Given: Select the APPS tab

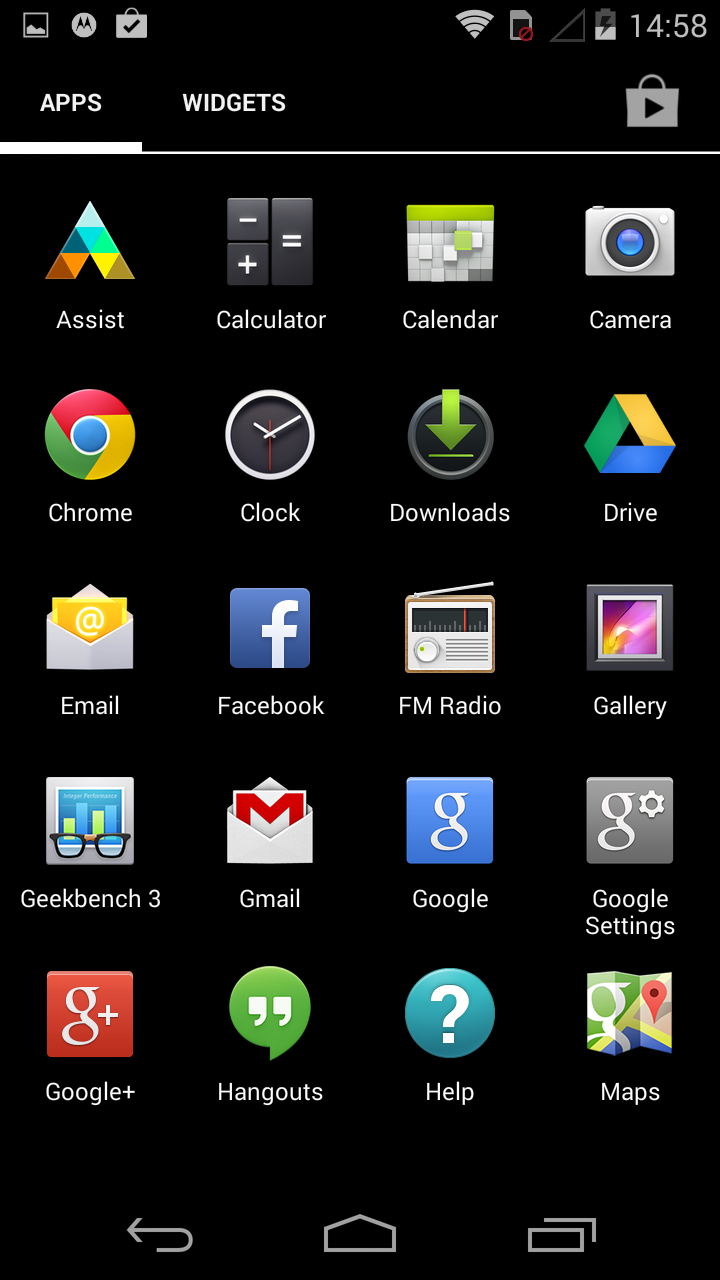Looking at the screenshot, I should pos(71,102).
